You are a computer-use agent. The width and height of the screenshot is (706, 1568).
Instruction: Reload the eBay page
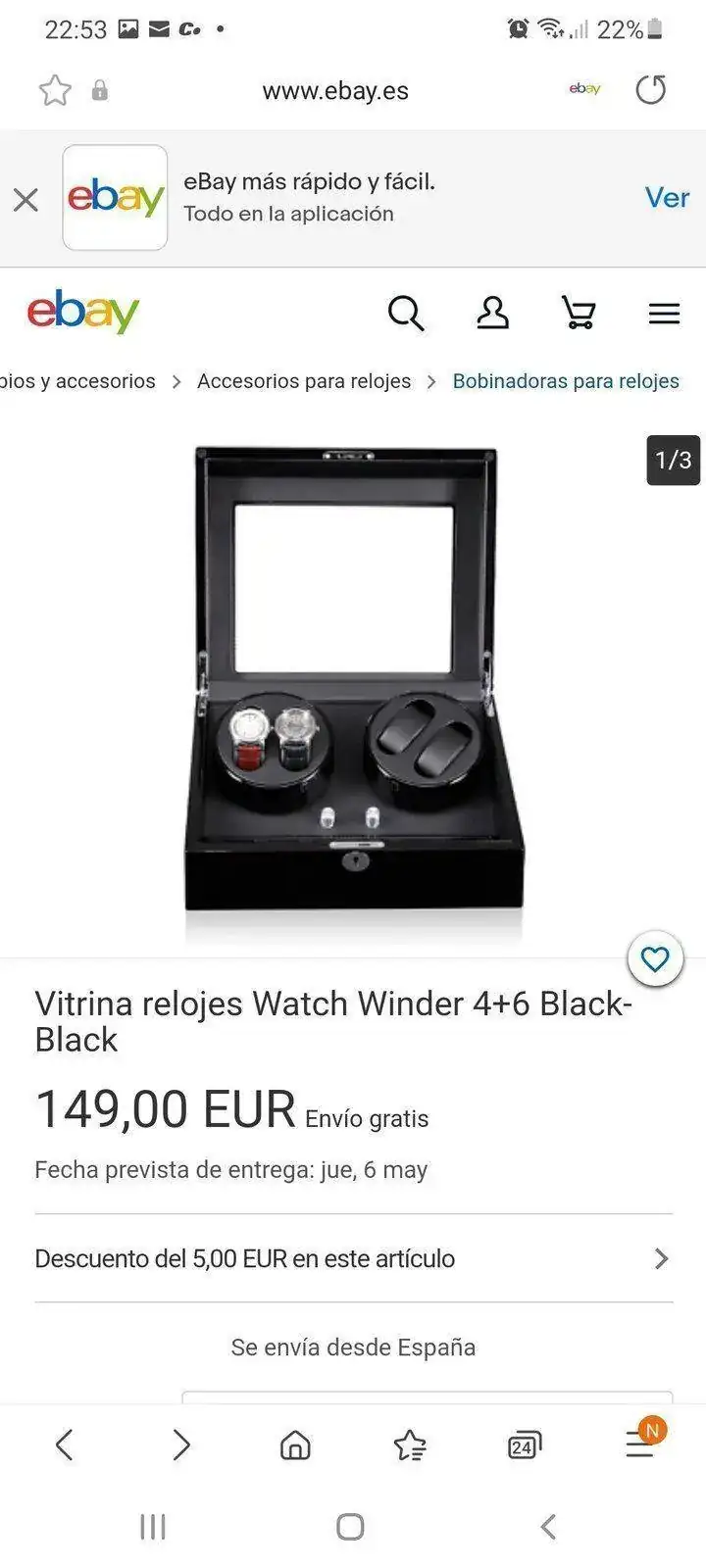pyautogui.click(x=650, y=90)
